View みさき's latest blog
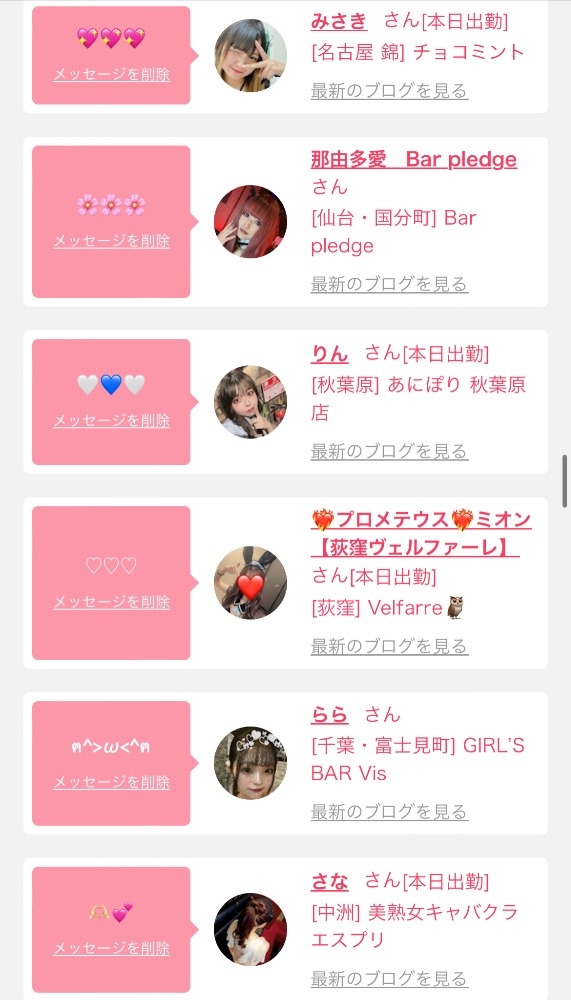The image size is (571, 1000). 389,91
